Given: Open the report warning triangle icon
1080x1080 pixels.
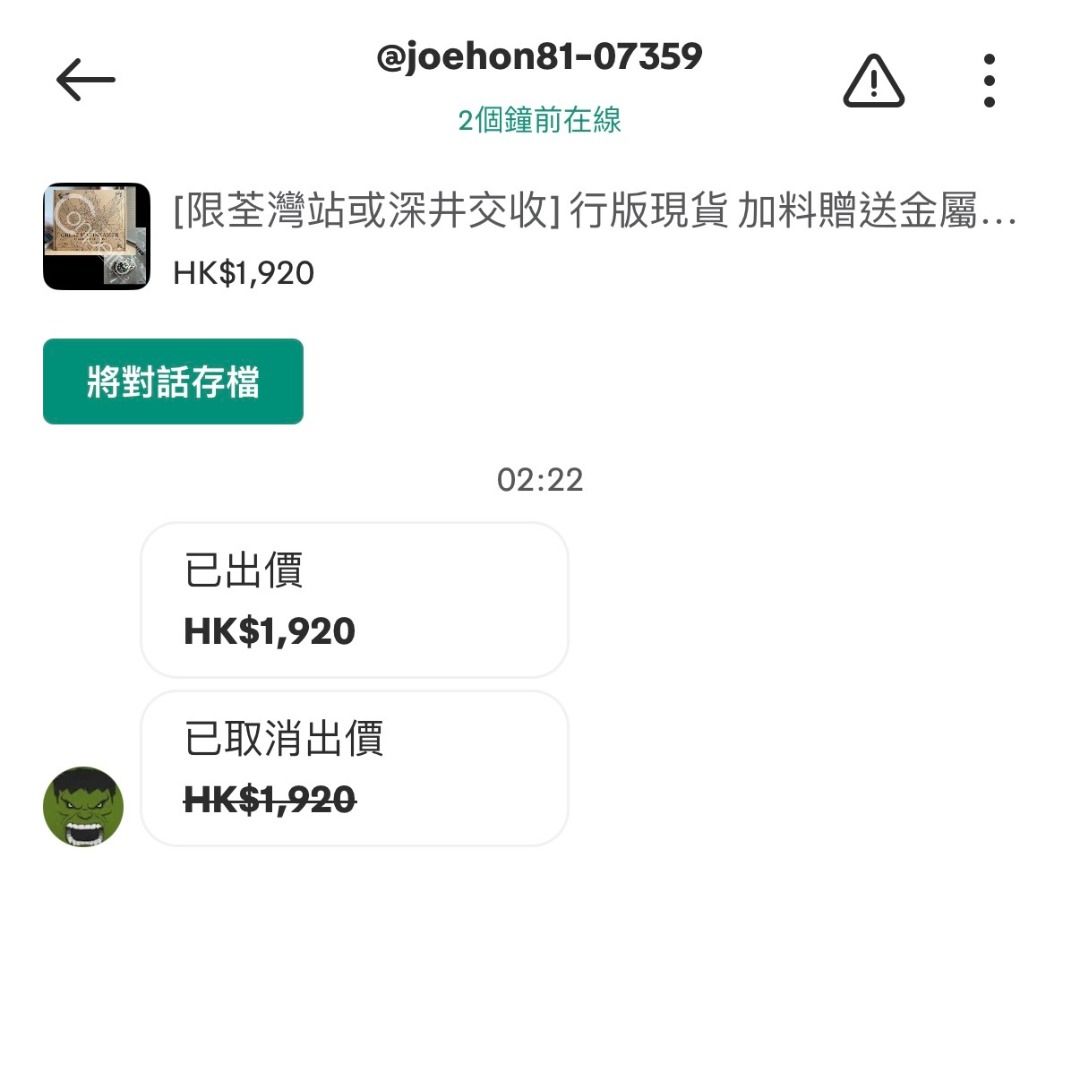Looking at the screenshot, I should 873,80.
